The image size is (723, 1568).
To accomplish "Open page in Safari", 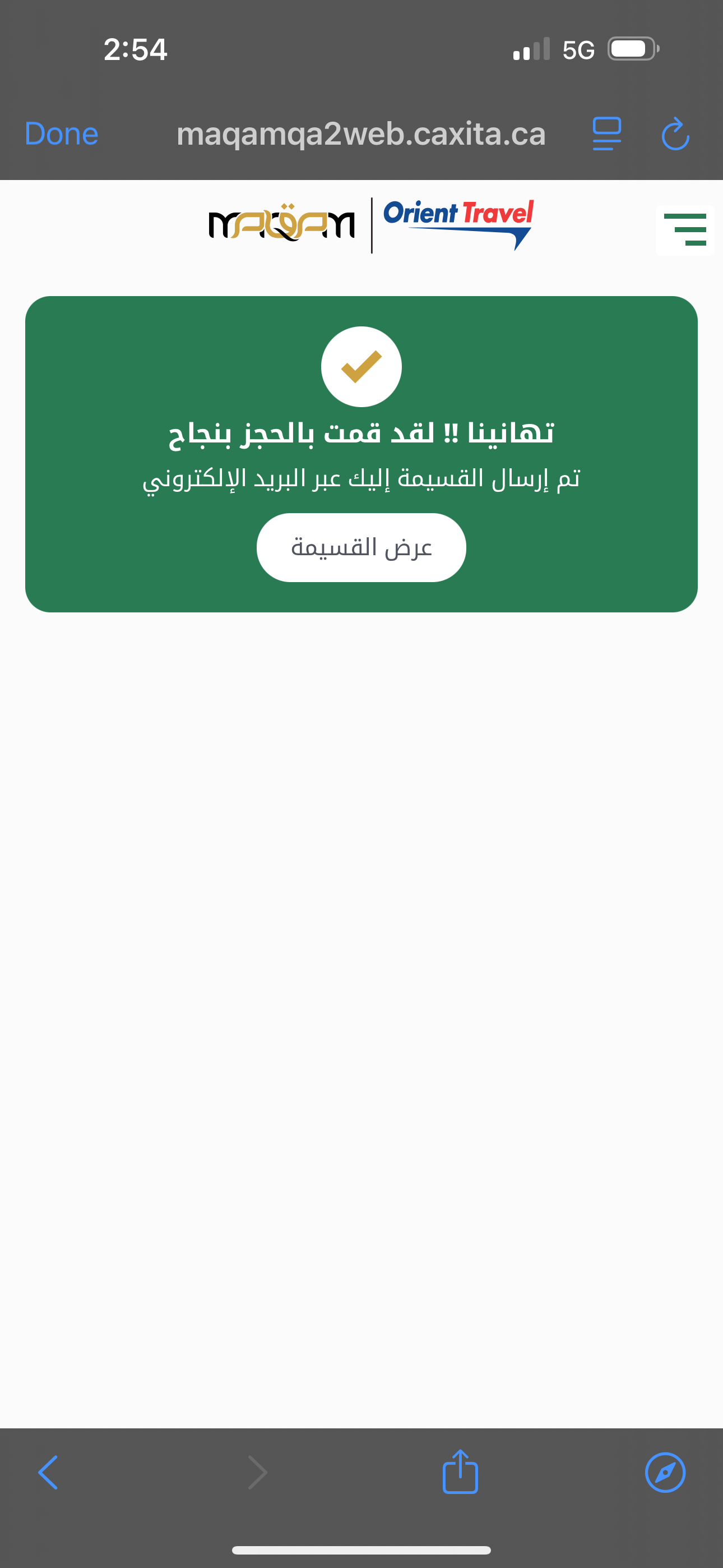I will click(665, 1473).
